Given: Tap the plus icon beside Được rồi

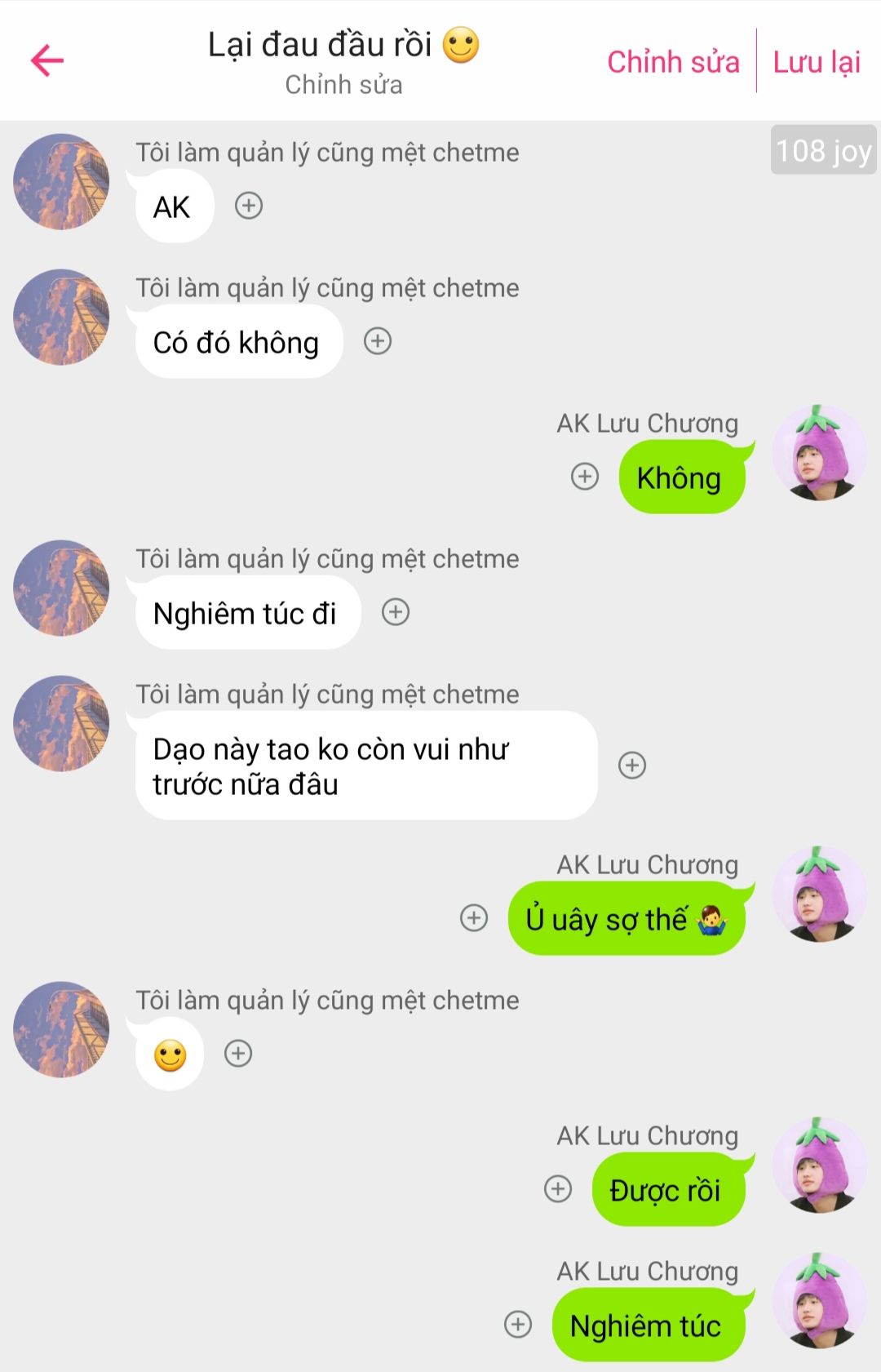Looking at the screenshot, I should (558, 1188).
